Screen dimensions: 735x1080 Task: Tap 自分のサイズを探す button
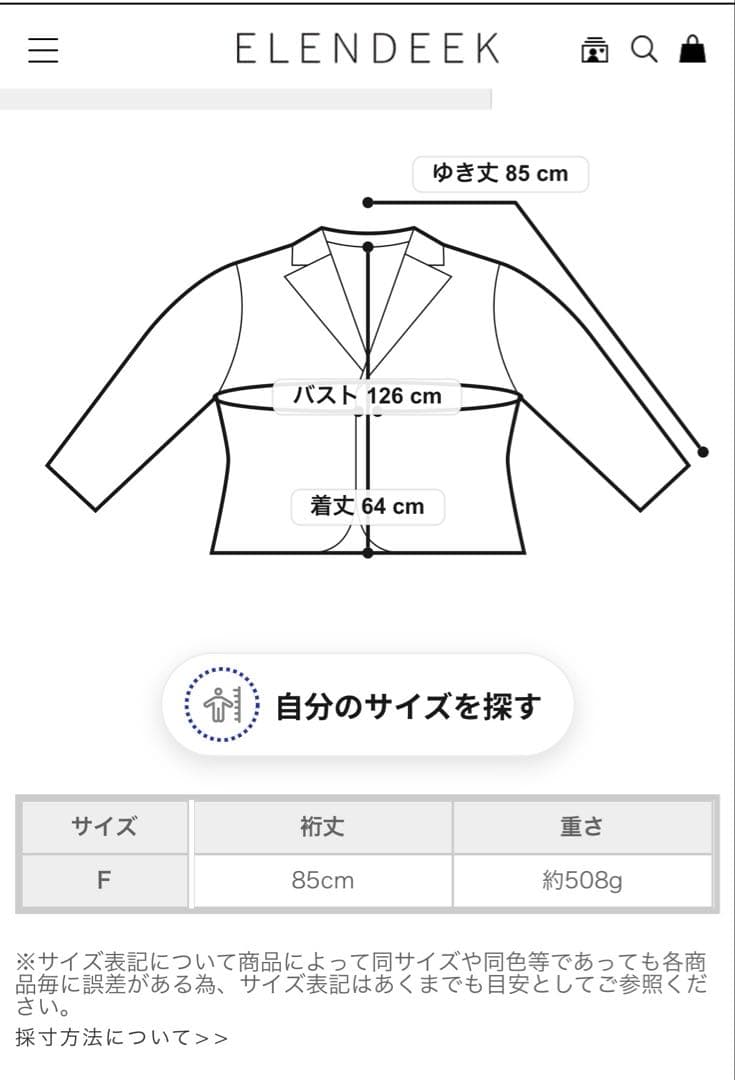click(367, 706)
